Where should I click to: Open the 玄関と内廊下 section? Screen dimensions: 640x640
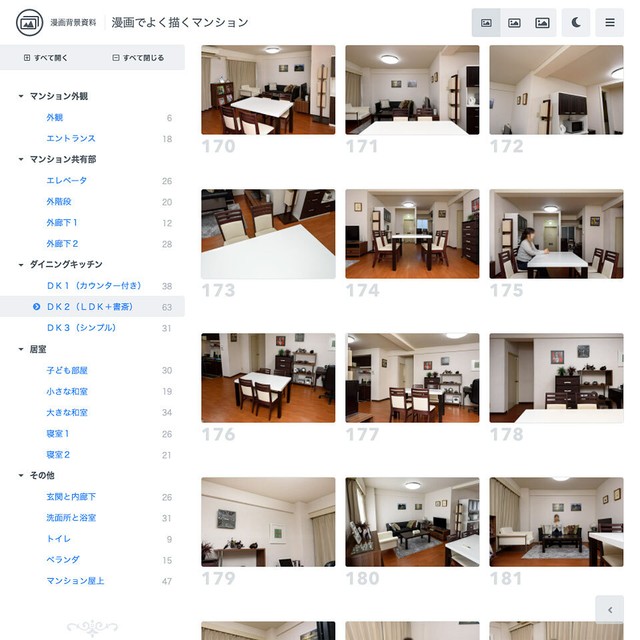coord(70,497)
